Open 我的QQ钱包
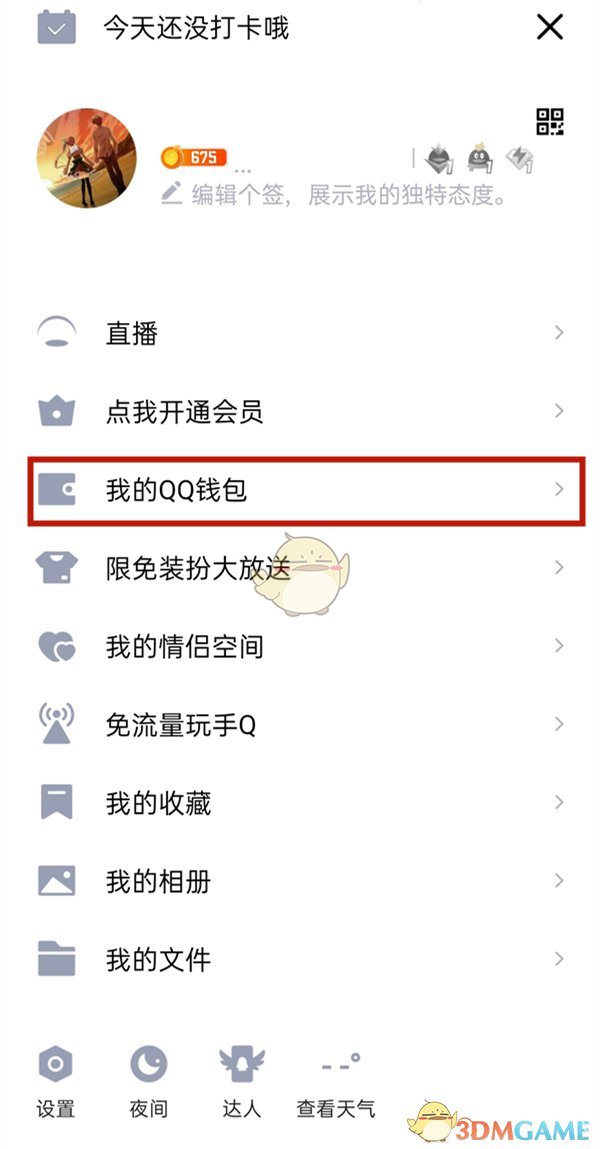This screenshot has width=600, height=1149. tap(300, 490)
